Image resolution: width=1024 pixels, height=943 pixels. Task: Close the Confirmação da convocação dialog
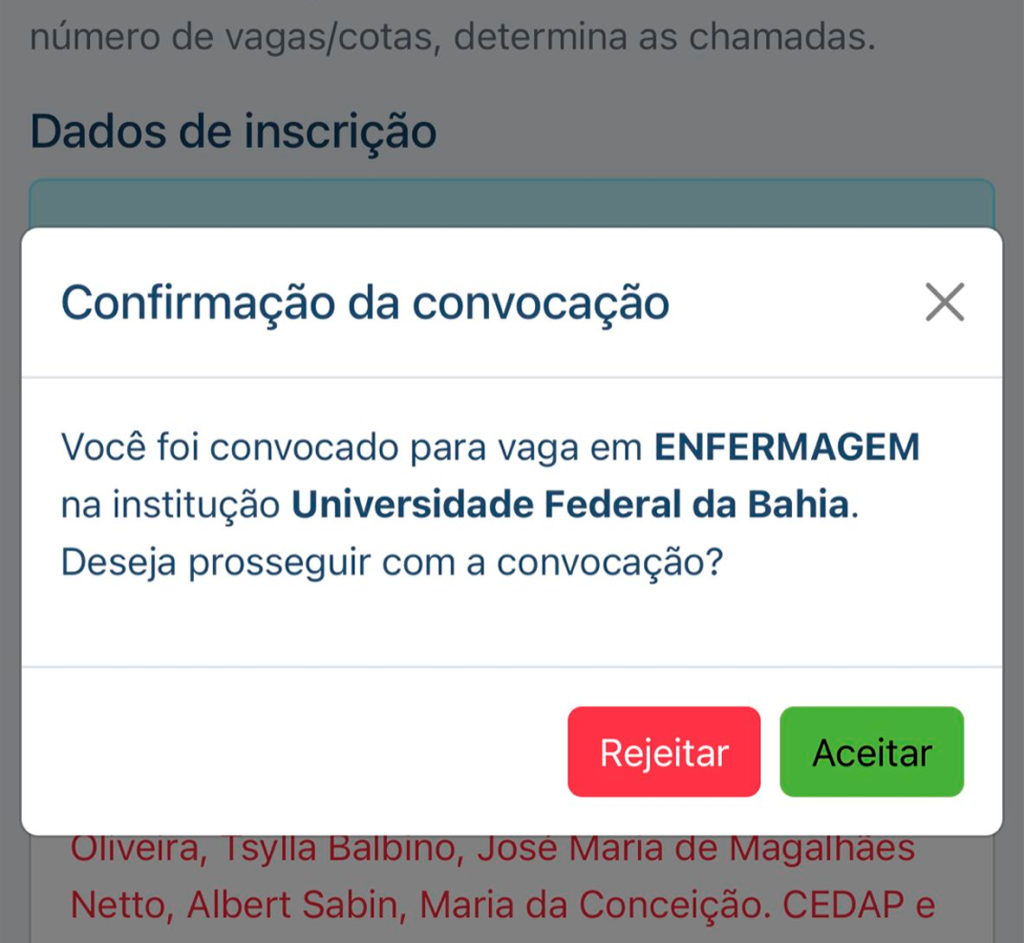[944, 302]
